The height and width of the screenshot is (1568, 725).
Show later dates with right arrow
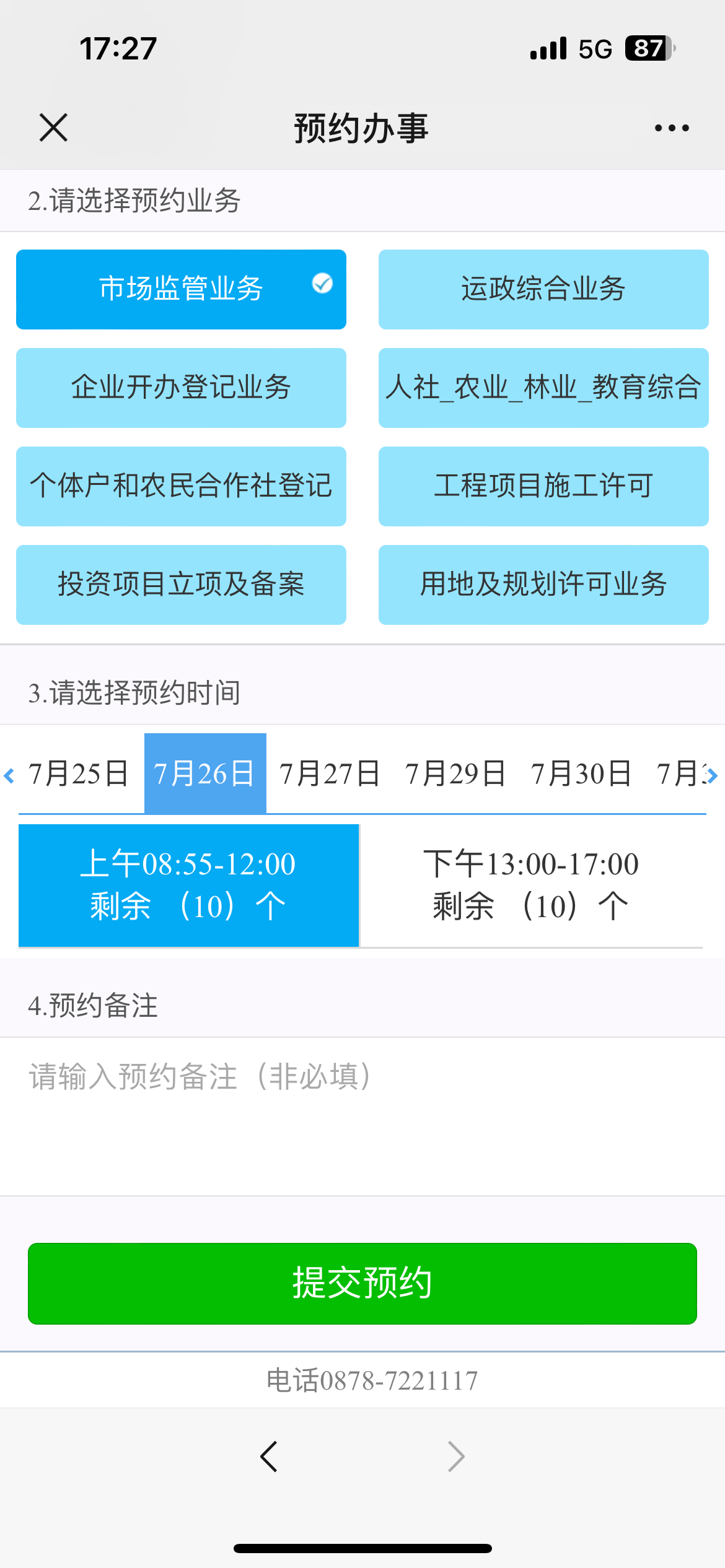click(x=713, y=775)
